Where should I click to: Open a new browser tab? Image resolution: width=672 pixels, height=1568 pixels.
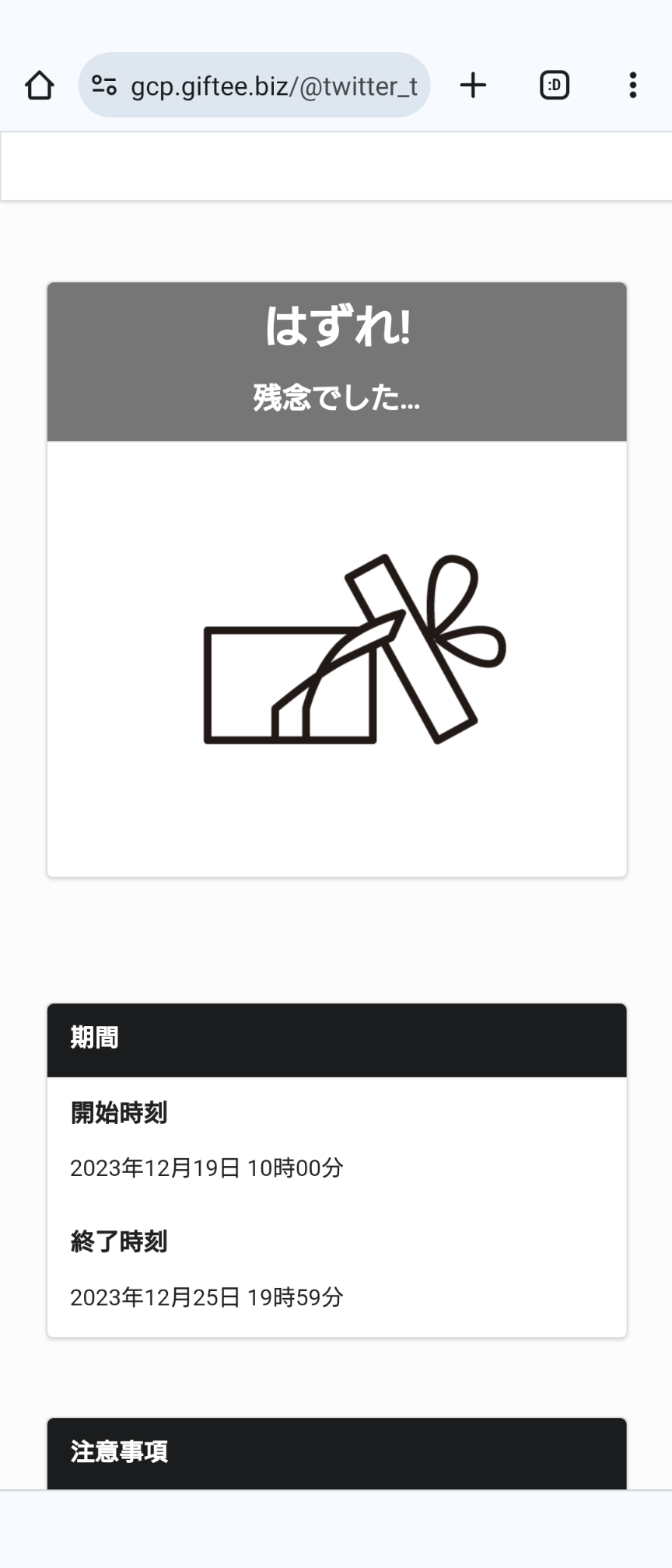(x=473, y=86)
